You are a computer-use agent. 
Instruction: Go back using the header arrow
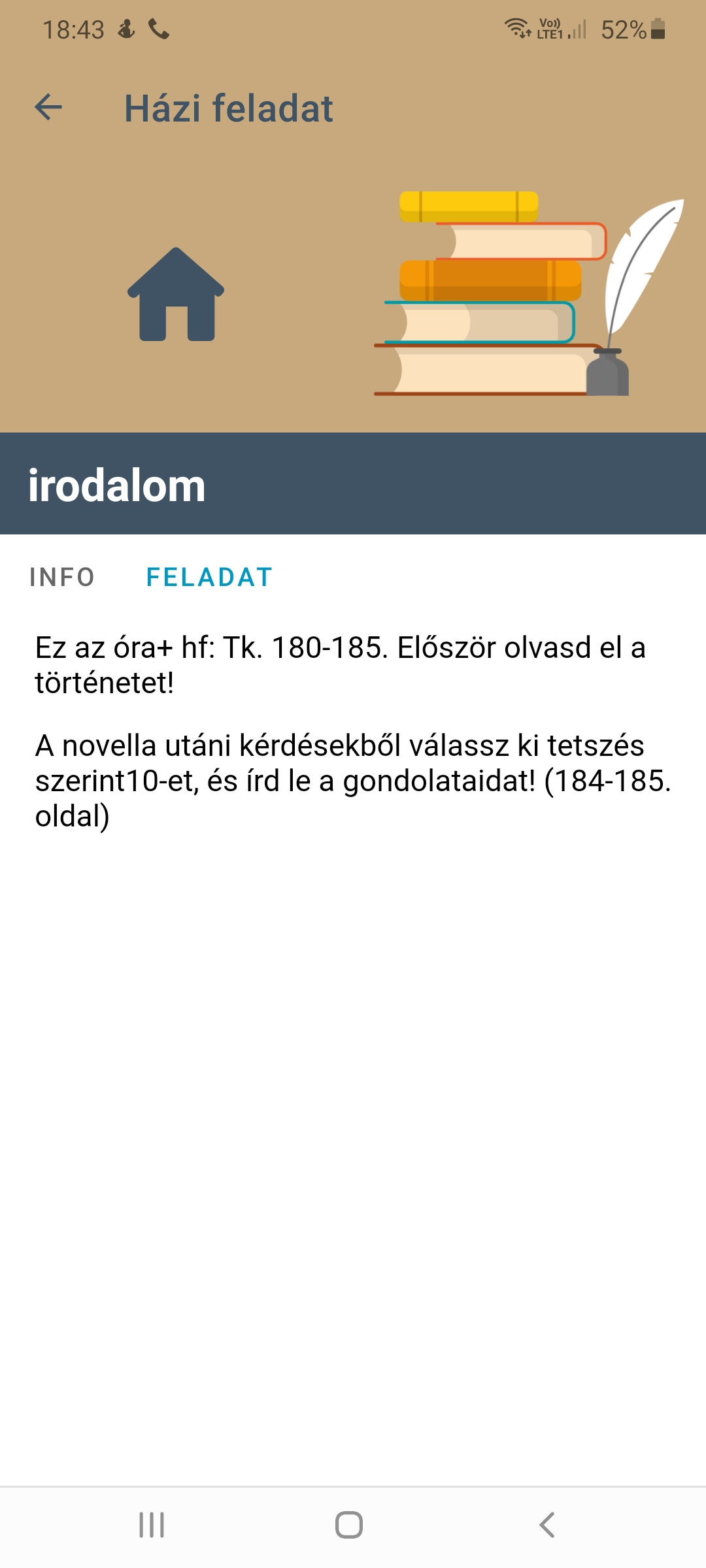pos(48,108)
